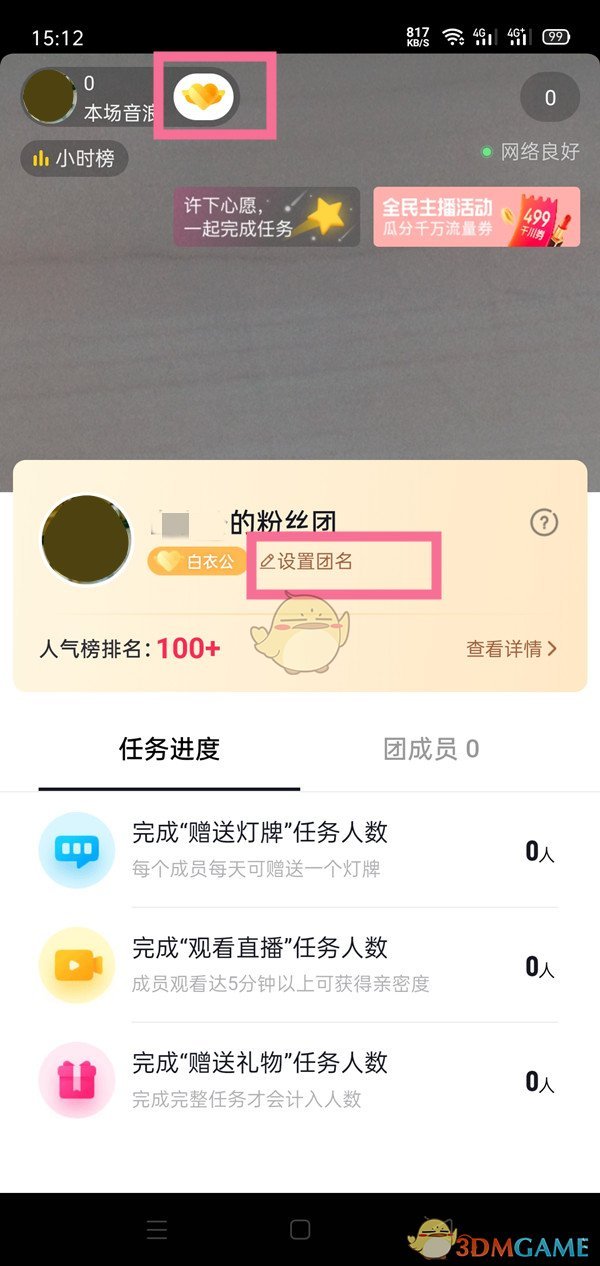Image resolution: width=600 pixels, height=1266 pixels.
Task: Open the 许下心愿 task banner
Action: (266, 217)
